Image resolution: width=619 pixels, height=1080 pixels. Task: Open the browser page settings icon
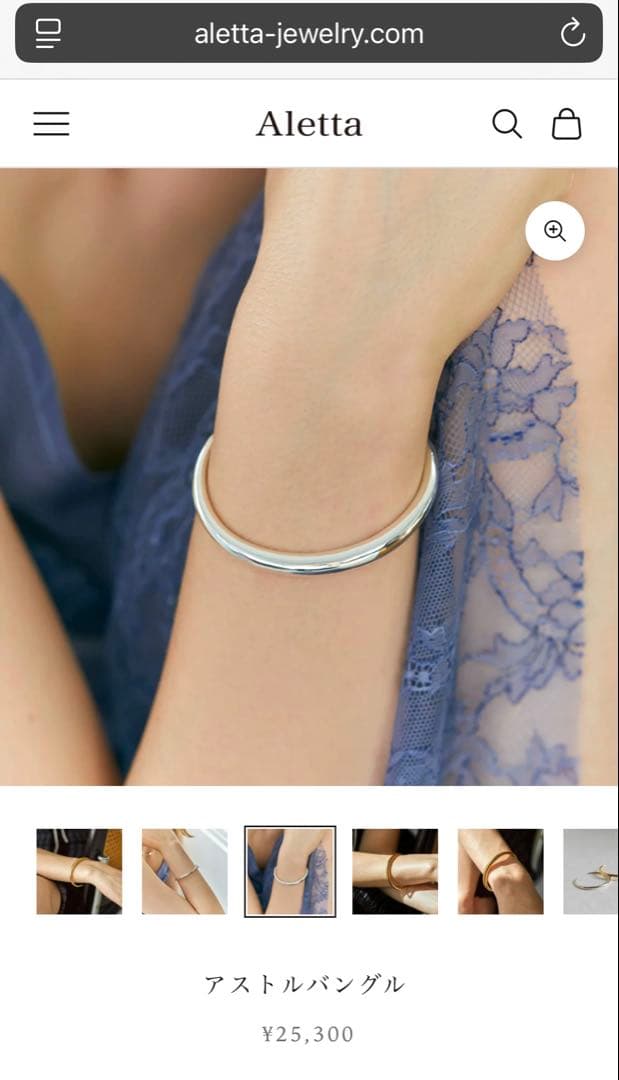click(47, 34)
